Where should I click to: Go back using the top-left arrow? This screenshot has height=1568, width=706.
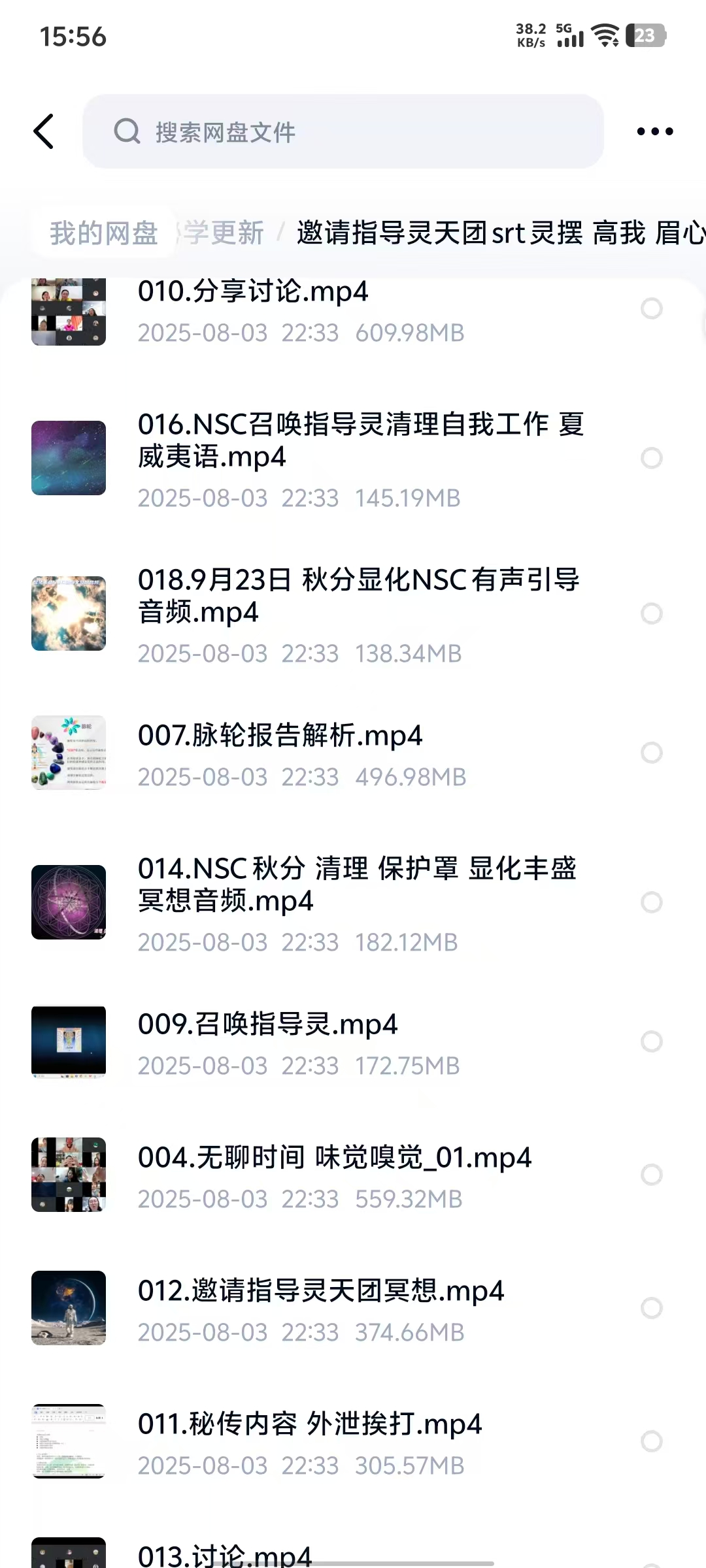point(44,131)
